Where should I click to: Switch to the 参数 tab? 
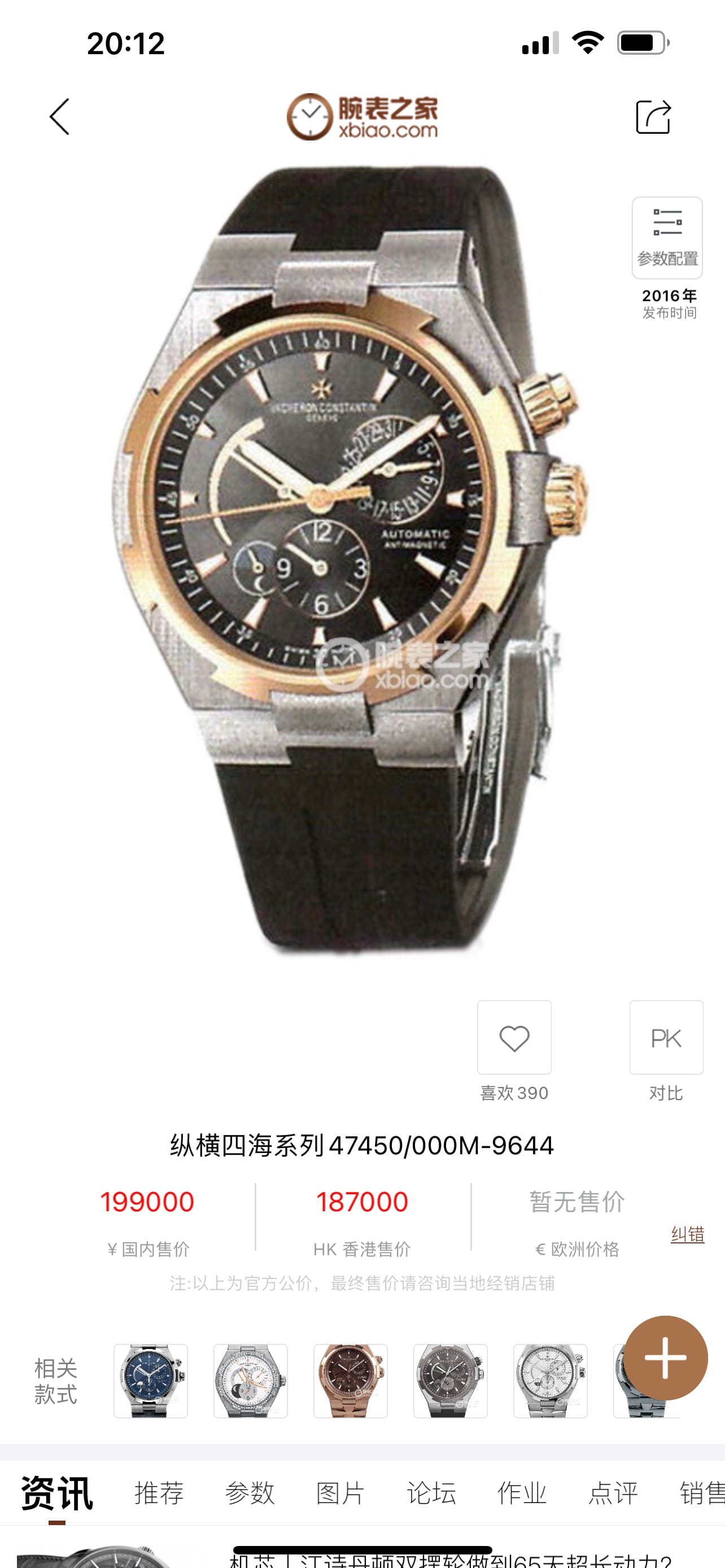(x=250, y=1493)
